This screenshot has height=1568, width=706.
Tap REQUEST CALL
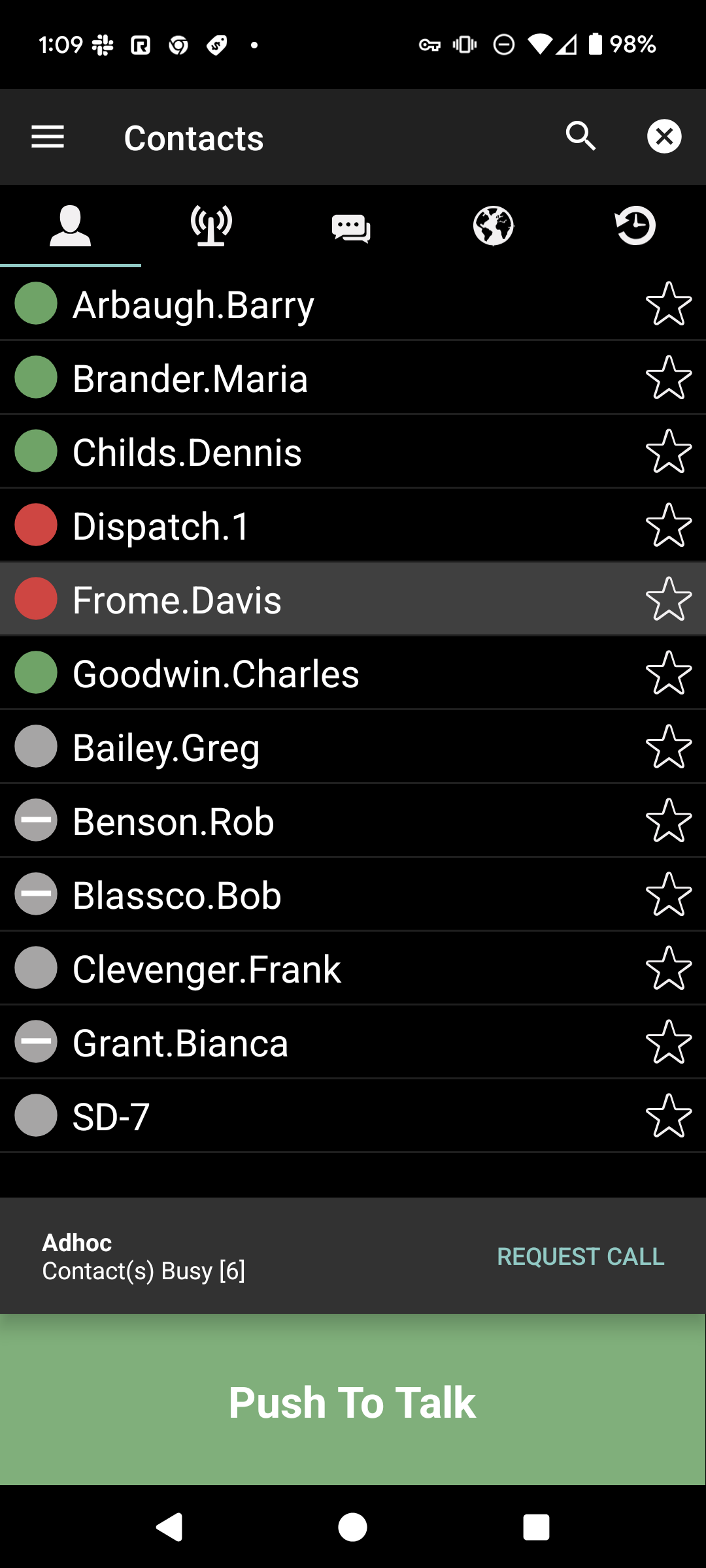(580, 1256)
